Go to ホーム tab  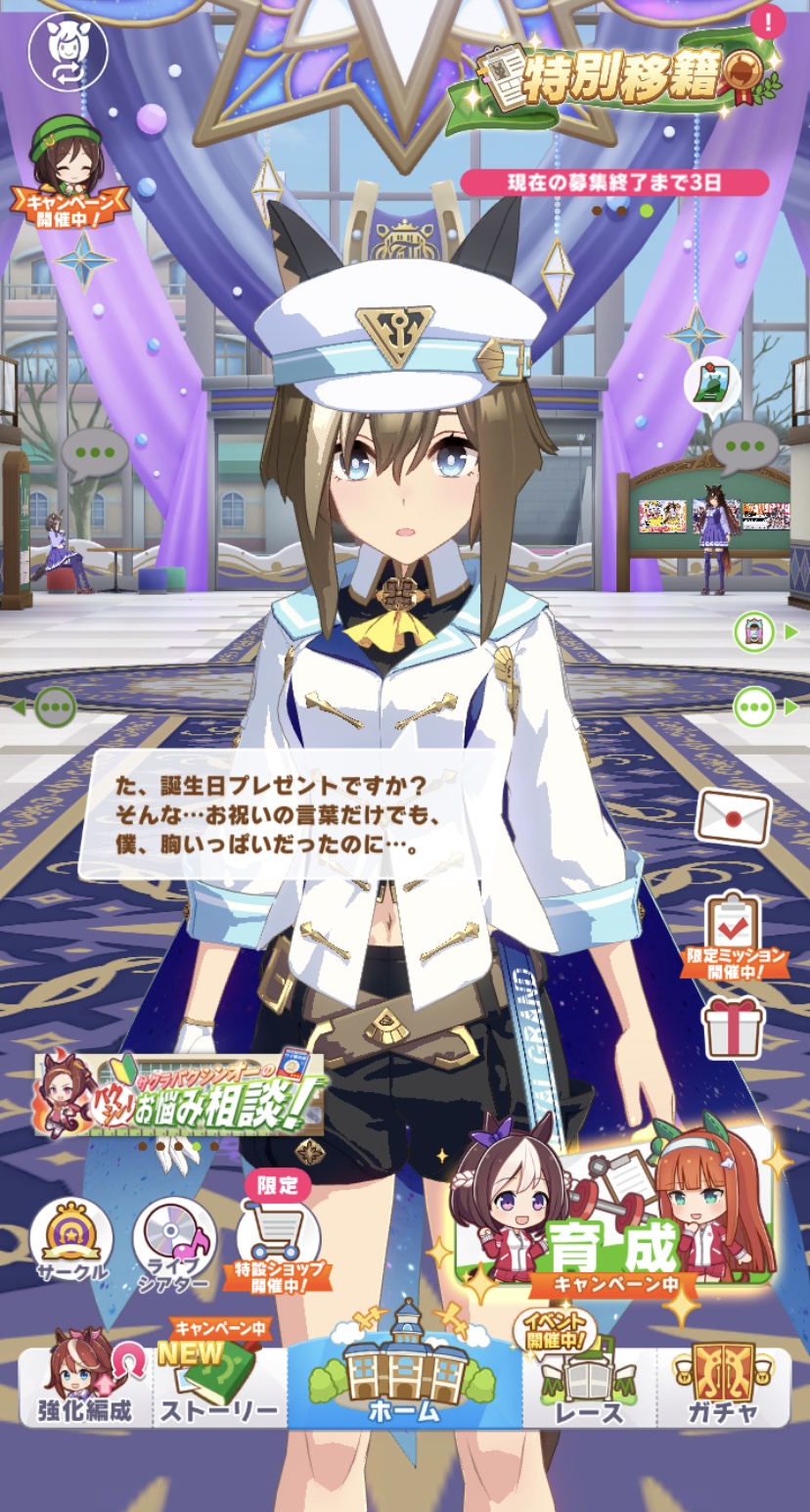click(404, 1382)
